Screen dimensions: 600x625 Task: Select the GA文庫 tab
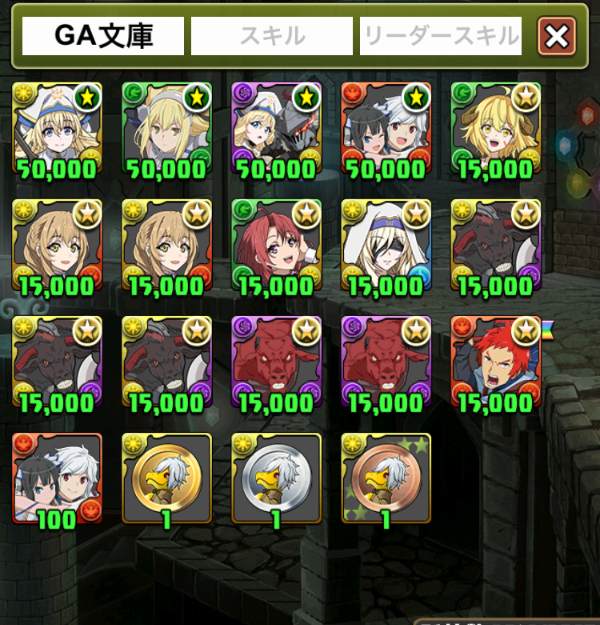pyautogui.click(x=104, y=36)
